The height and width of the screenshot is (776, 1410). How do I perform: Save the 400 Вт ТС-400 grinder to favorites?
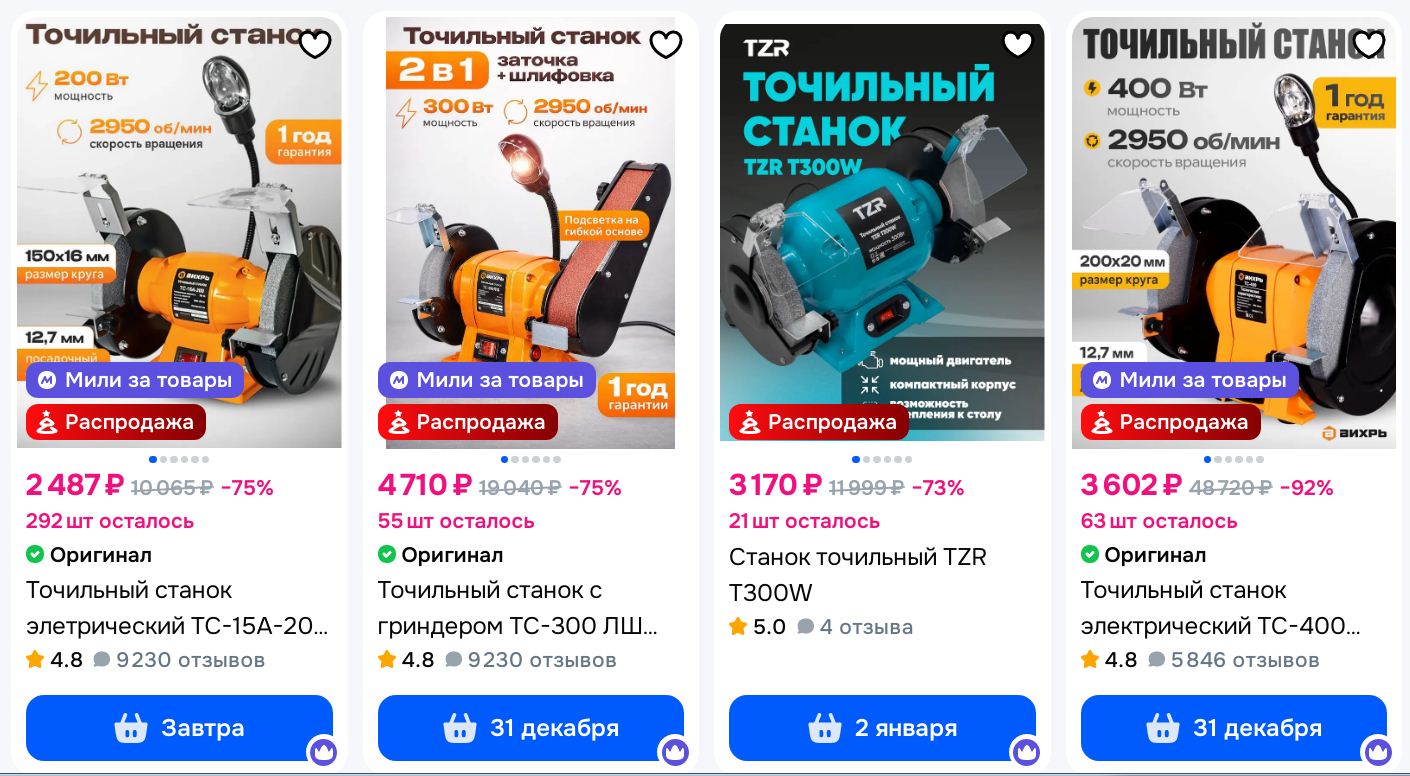[1369, 45]
